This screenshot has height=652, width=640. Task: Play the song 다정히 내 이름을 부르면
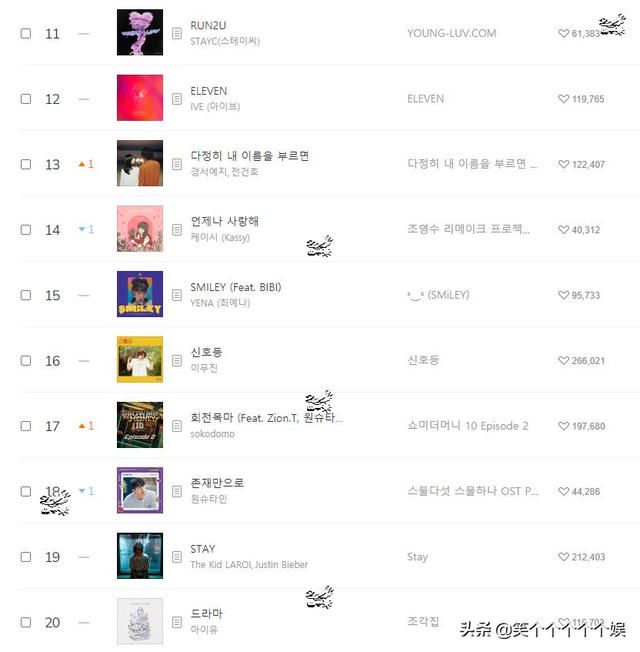(249, 156)
